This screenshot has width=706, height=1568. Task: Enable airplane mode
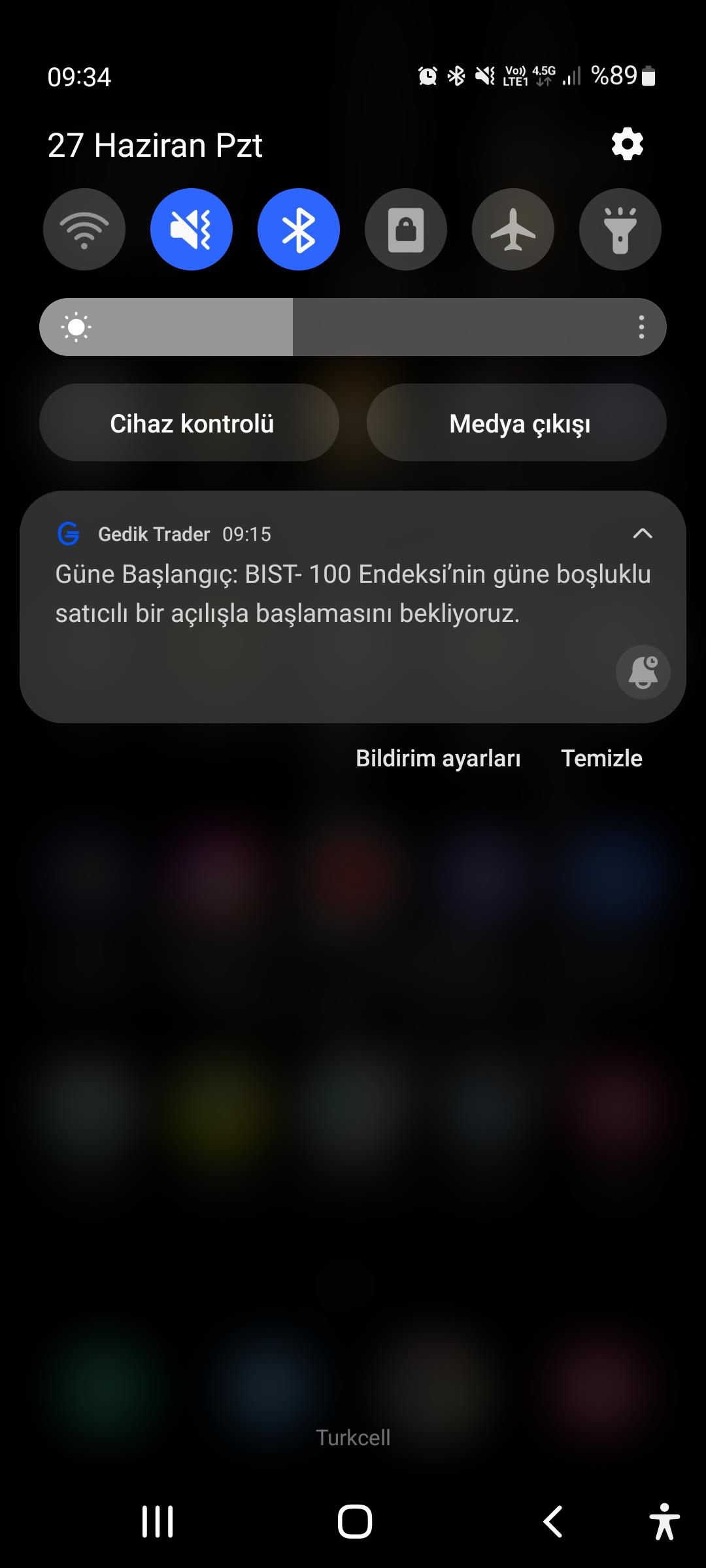click(x=513, y=229)
